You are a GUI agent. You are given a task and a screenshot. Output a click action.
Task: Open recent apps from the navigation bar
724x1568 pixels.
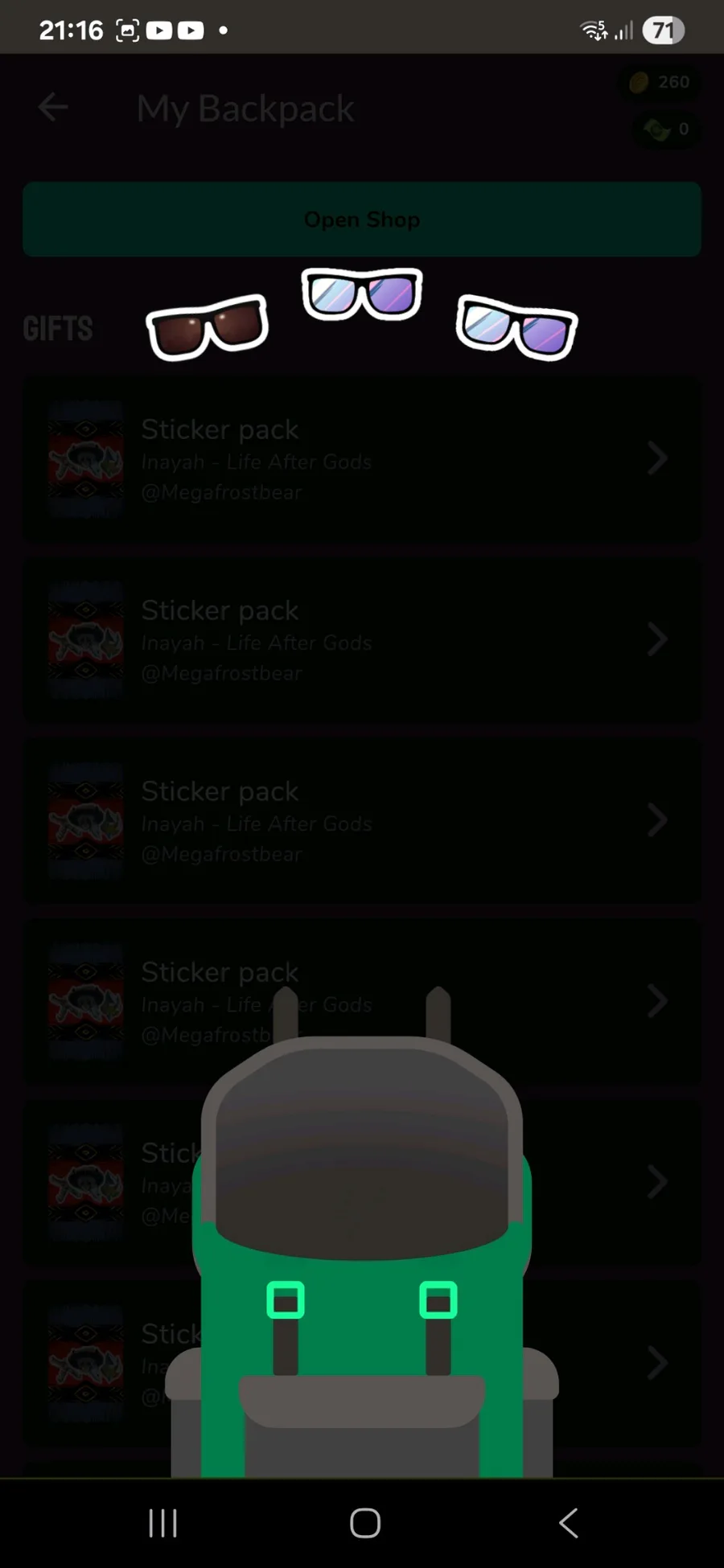163,1522
